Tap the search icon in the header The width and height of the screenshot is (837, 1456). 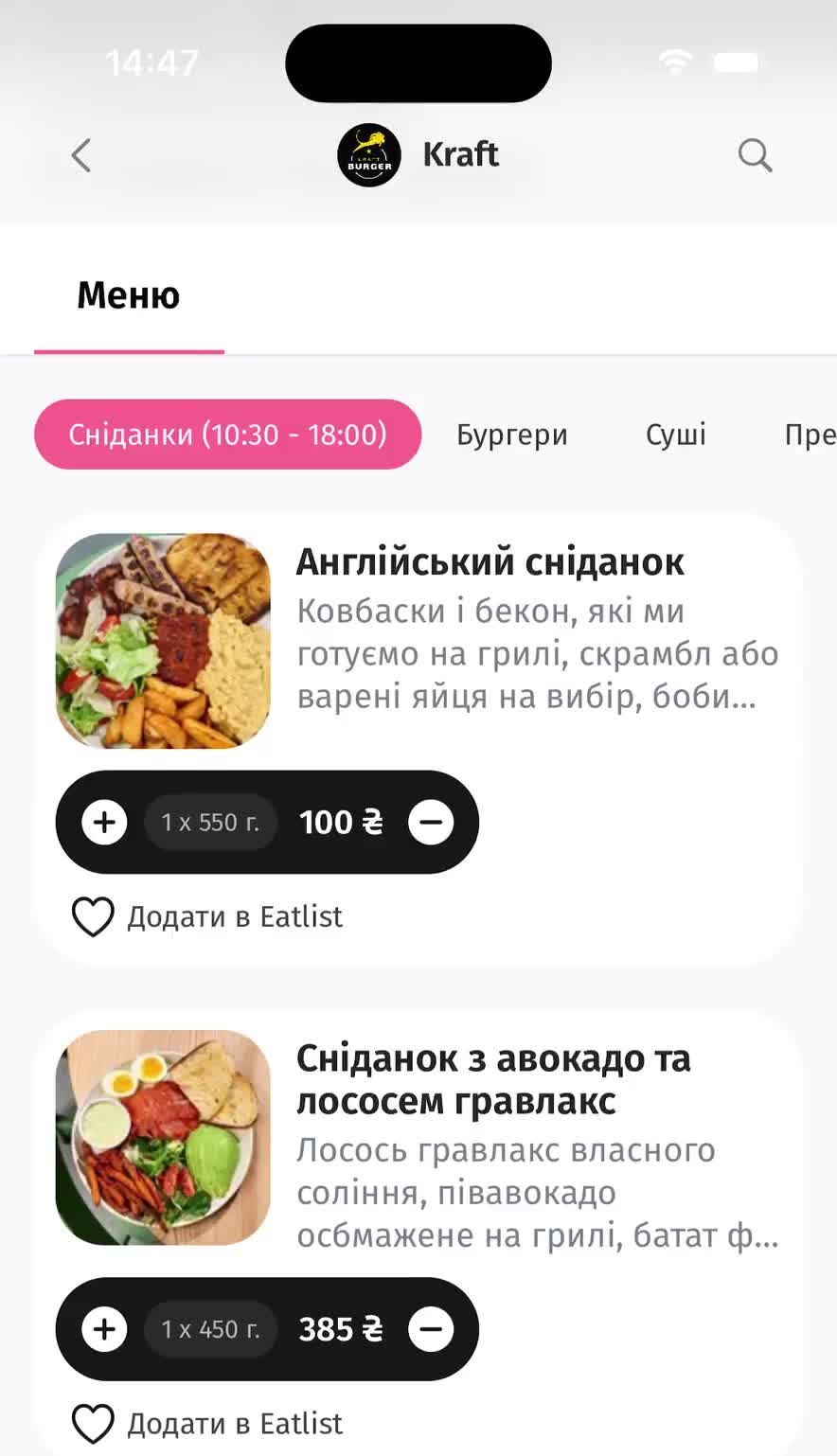755,155
